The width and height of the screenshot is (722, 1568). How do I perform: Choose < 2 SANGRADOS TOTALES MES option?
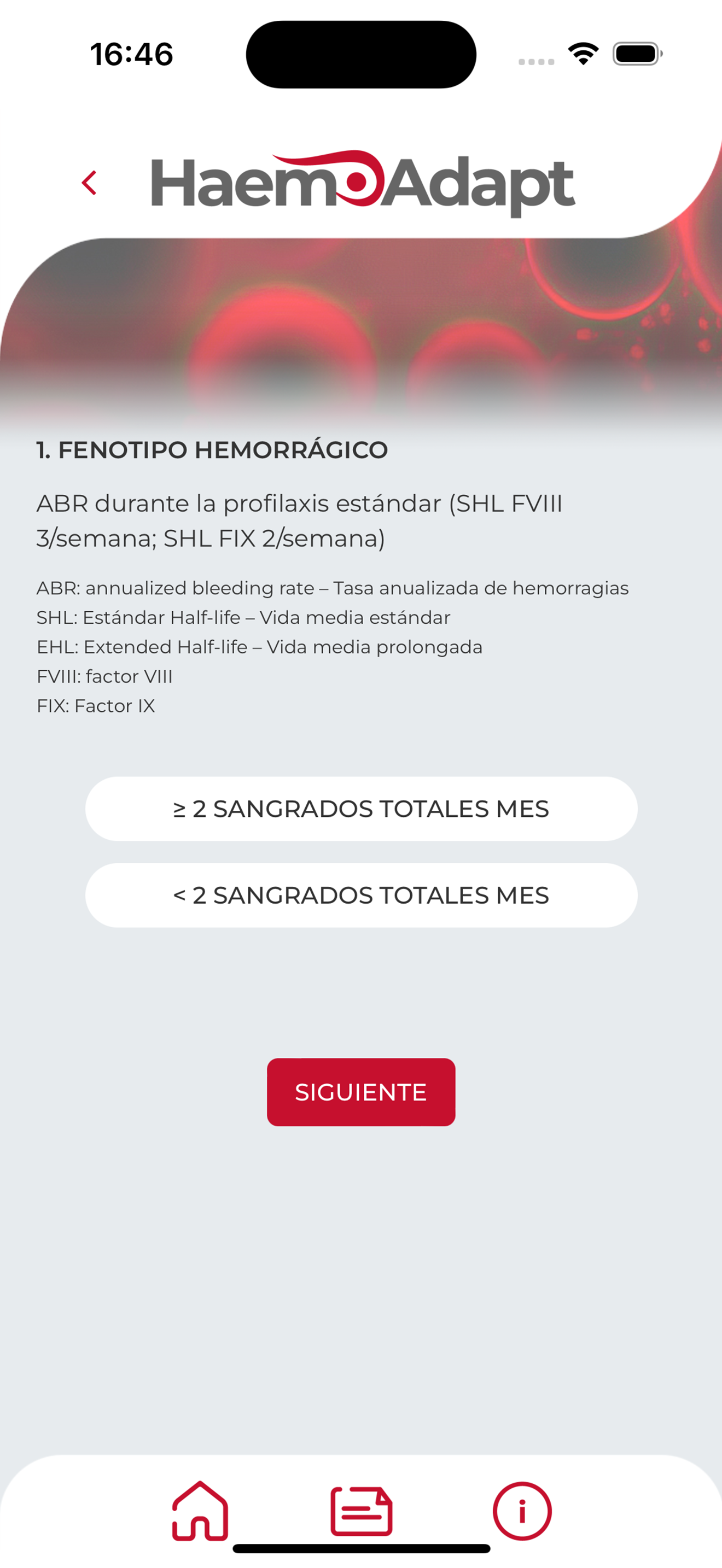(361, 895)
